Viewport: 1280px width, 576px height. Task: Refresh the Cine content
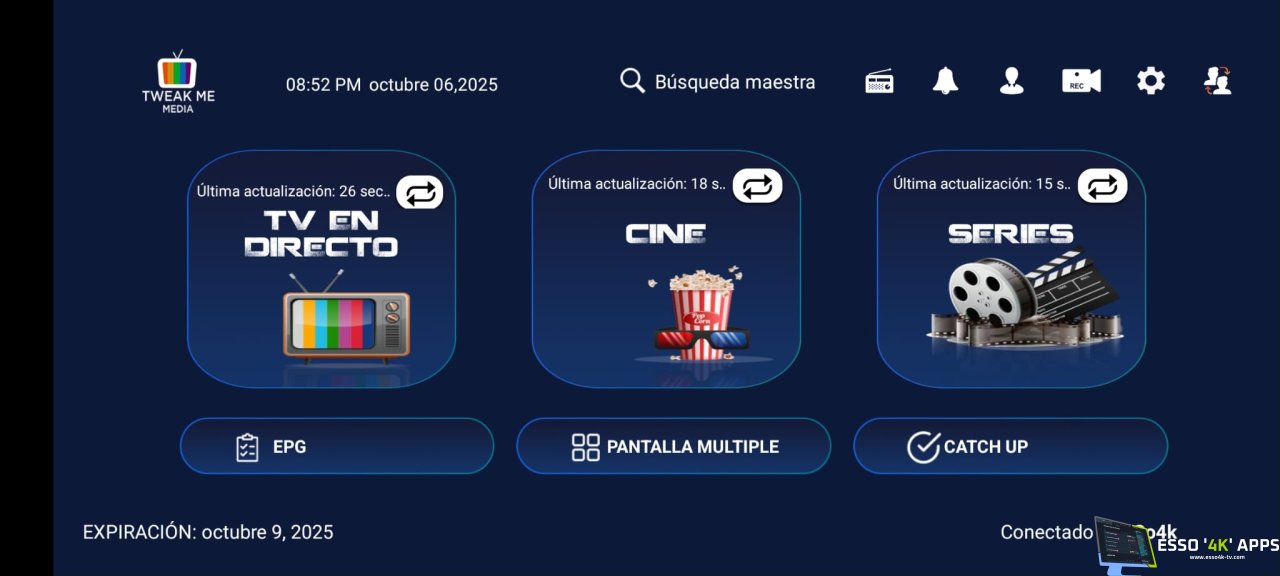(x=757, y=185)
